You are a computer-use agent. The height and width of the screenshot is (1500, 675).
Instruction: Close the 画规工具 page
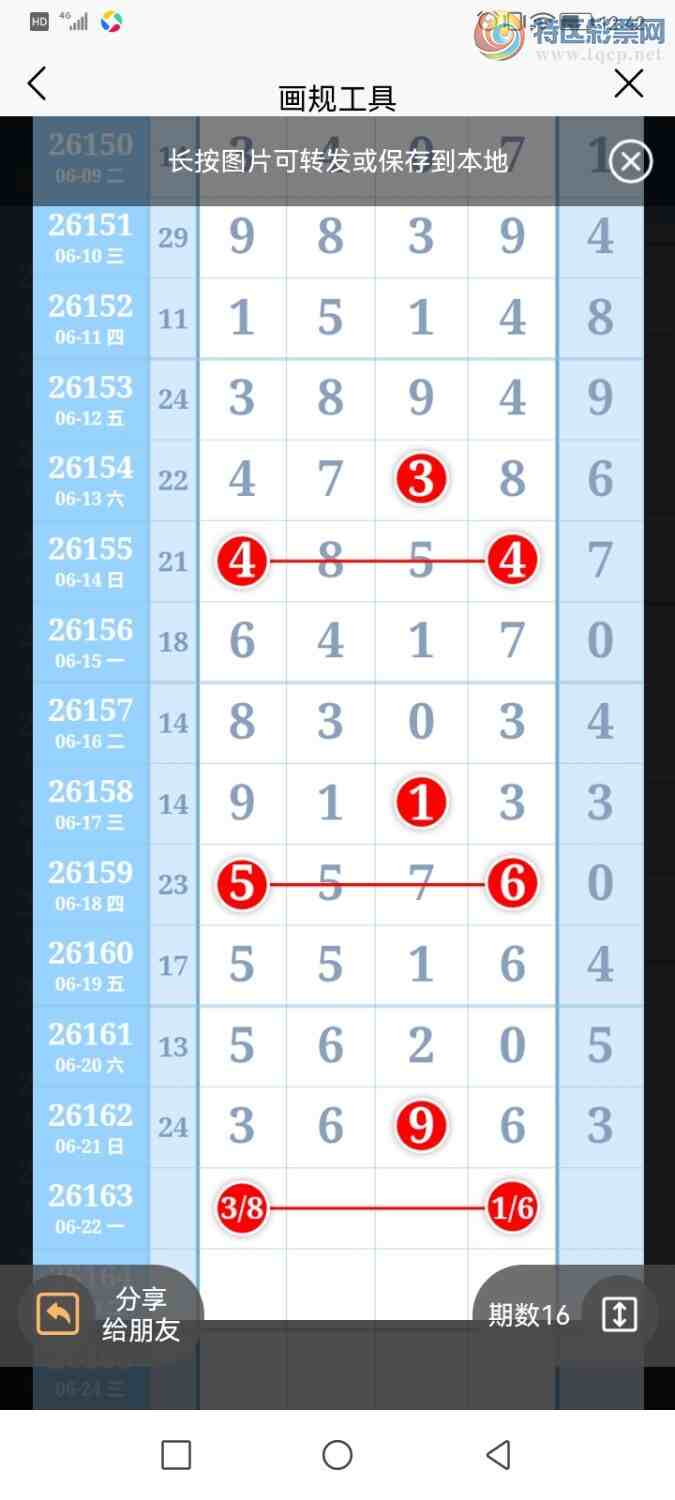coord(629,84)
